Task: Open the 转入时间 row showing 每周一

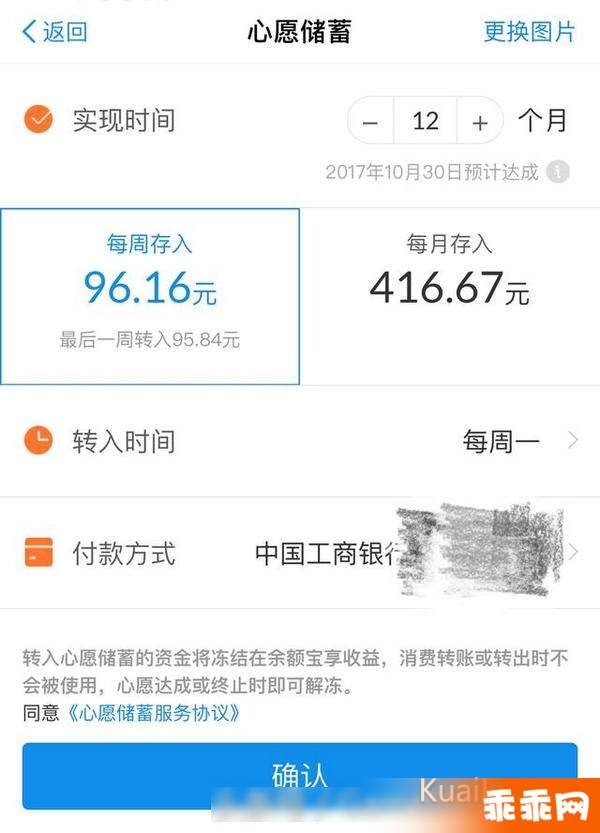Action: click(x=300, y=441)
